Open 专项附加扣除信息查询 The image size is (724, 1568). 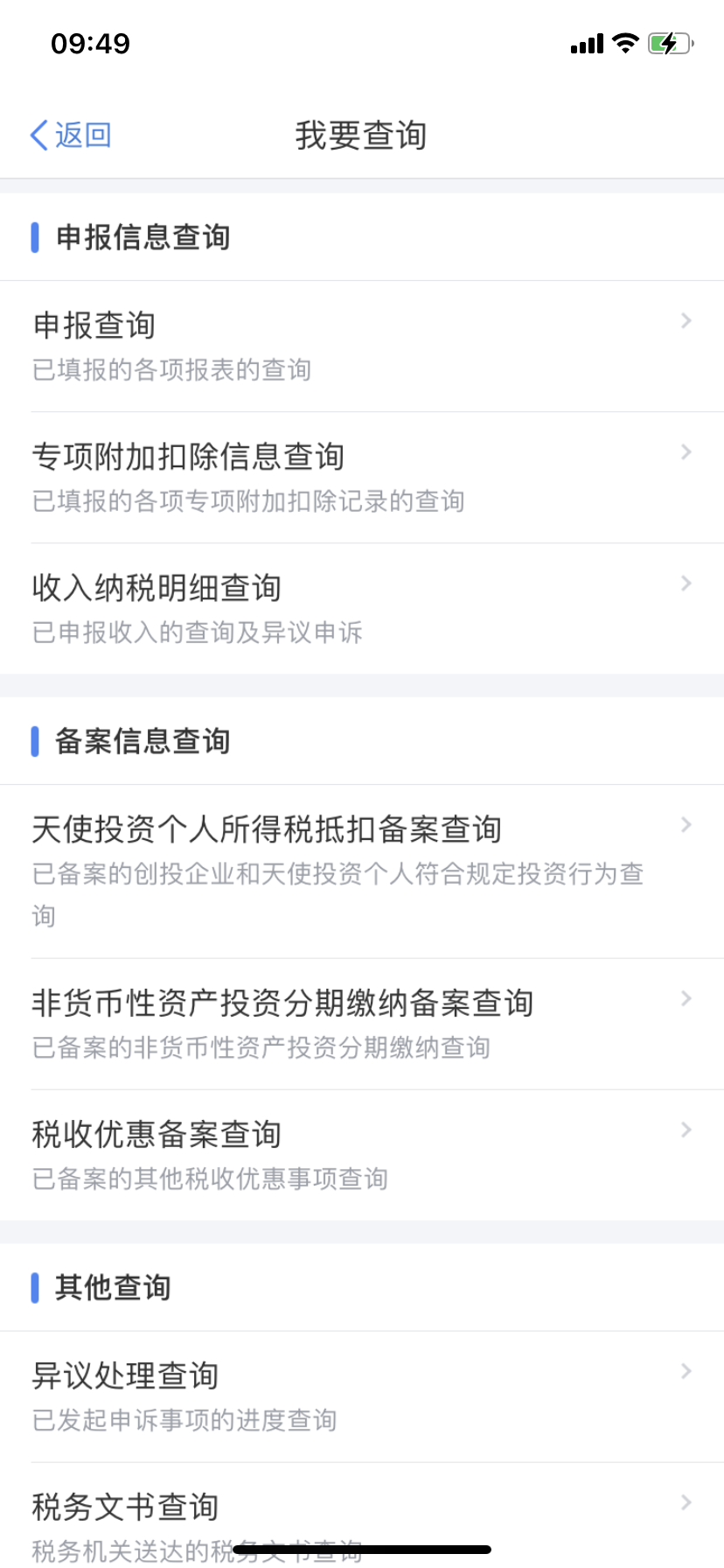(x=362, y=478)
